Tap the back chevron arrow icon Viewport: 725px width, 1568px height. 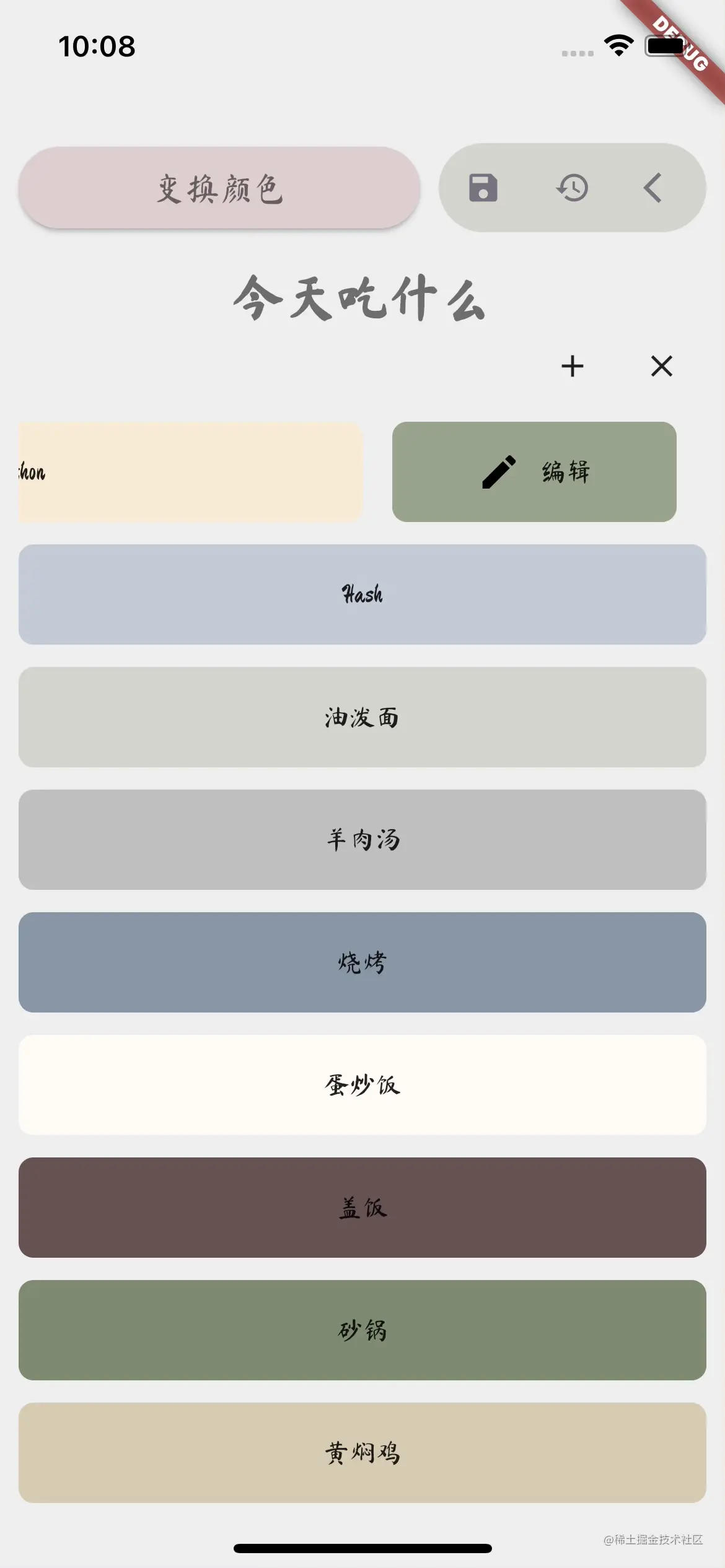(652, 189)
